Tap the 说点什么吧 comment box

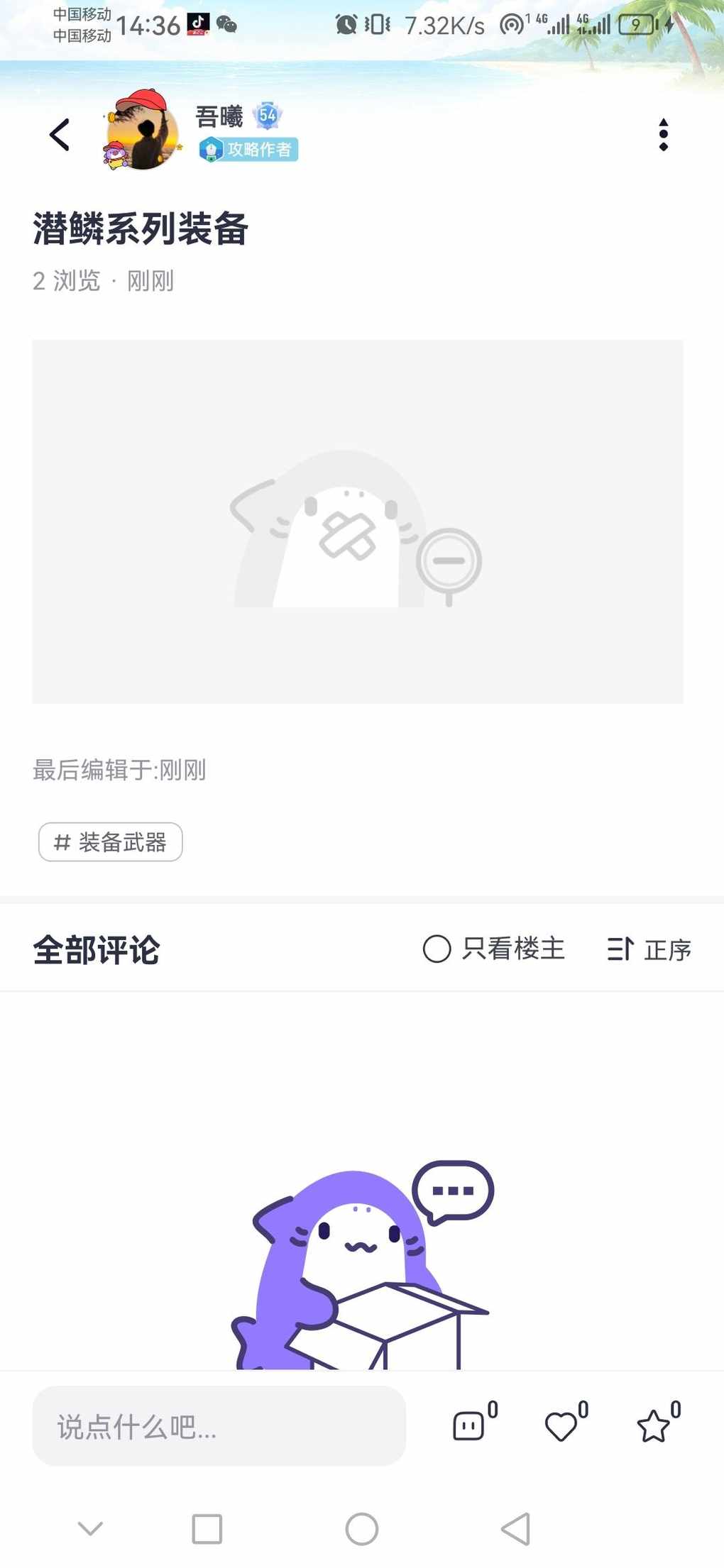pos(219,1426)
